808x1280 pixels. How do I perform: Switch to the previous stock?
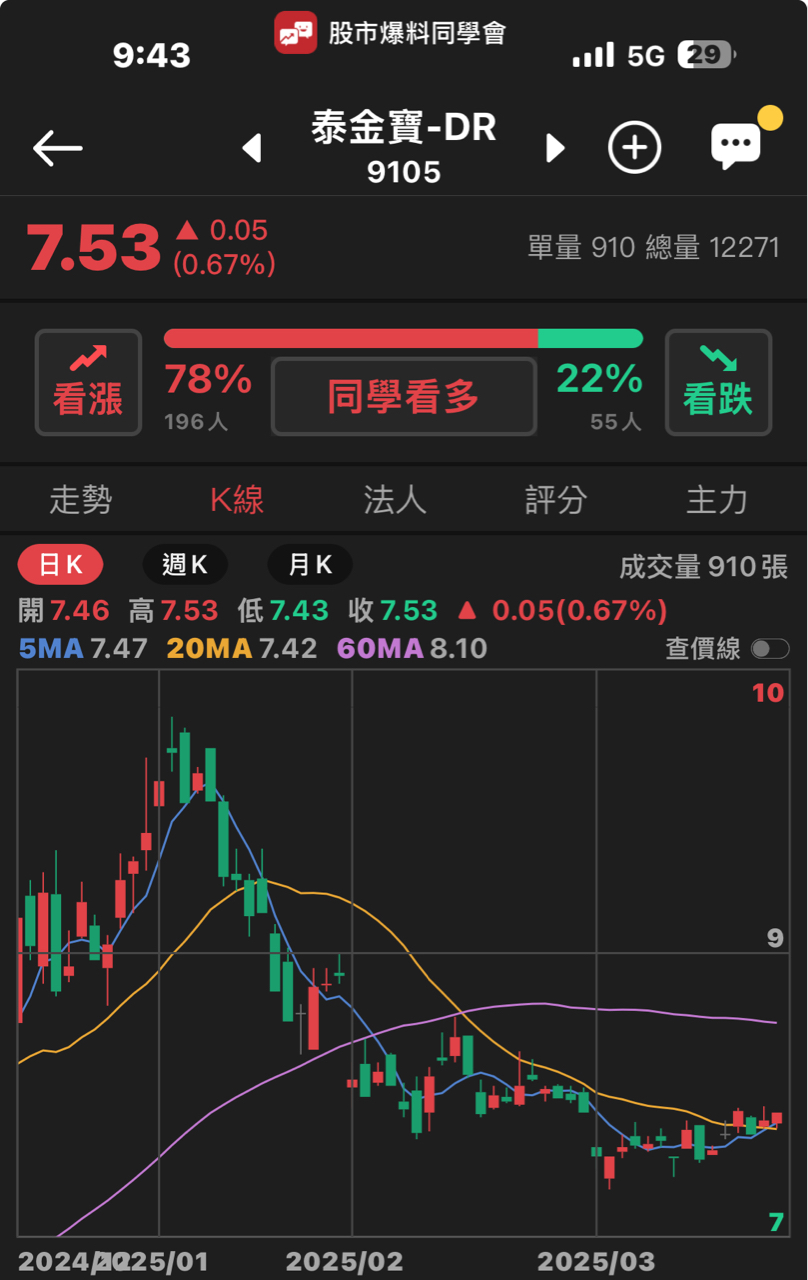[252, 148]
